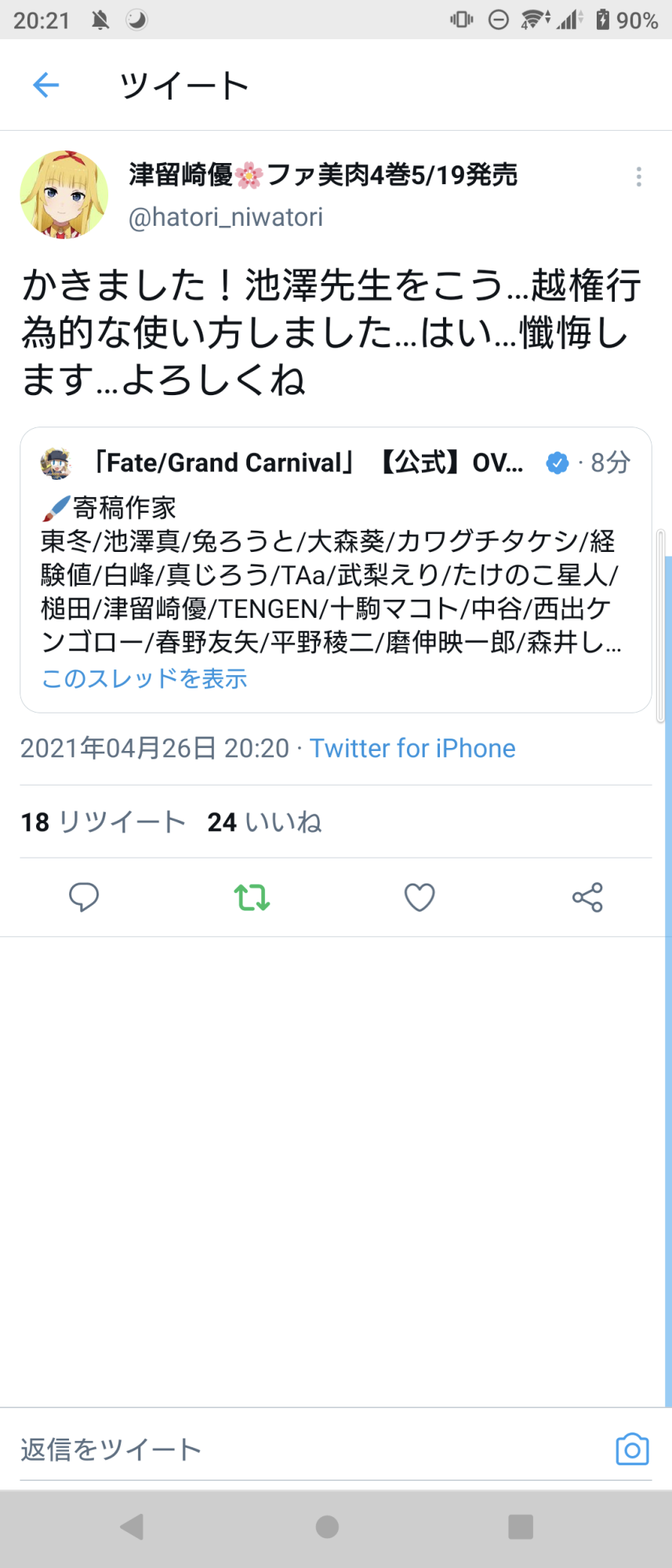Image resolution: width=672 pixels, height=1568 pixels.
Task: View the 24 いいね list
Action: click(x=264, y=822)
